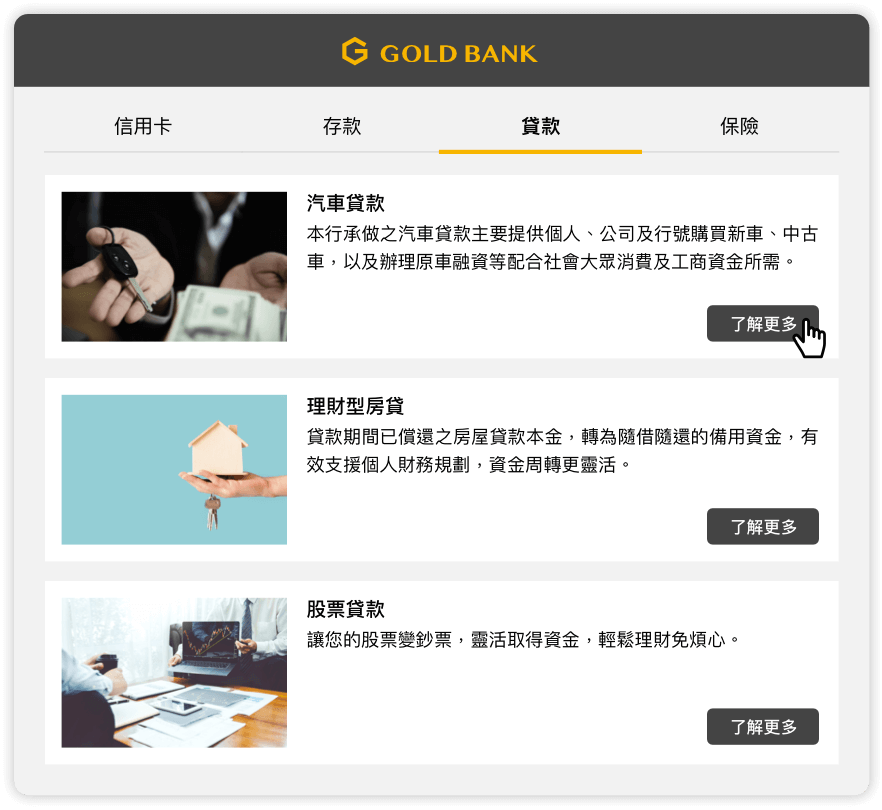Viewport: 882px width, 810px height.
Task: Tap 了解更多 under 股票貸款
Action: [x=762, y=727]
